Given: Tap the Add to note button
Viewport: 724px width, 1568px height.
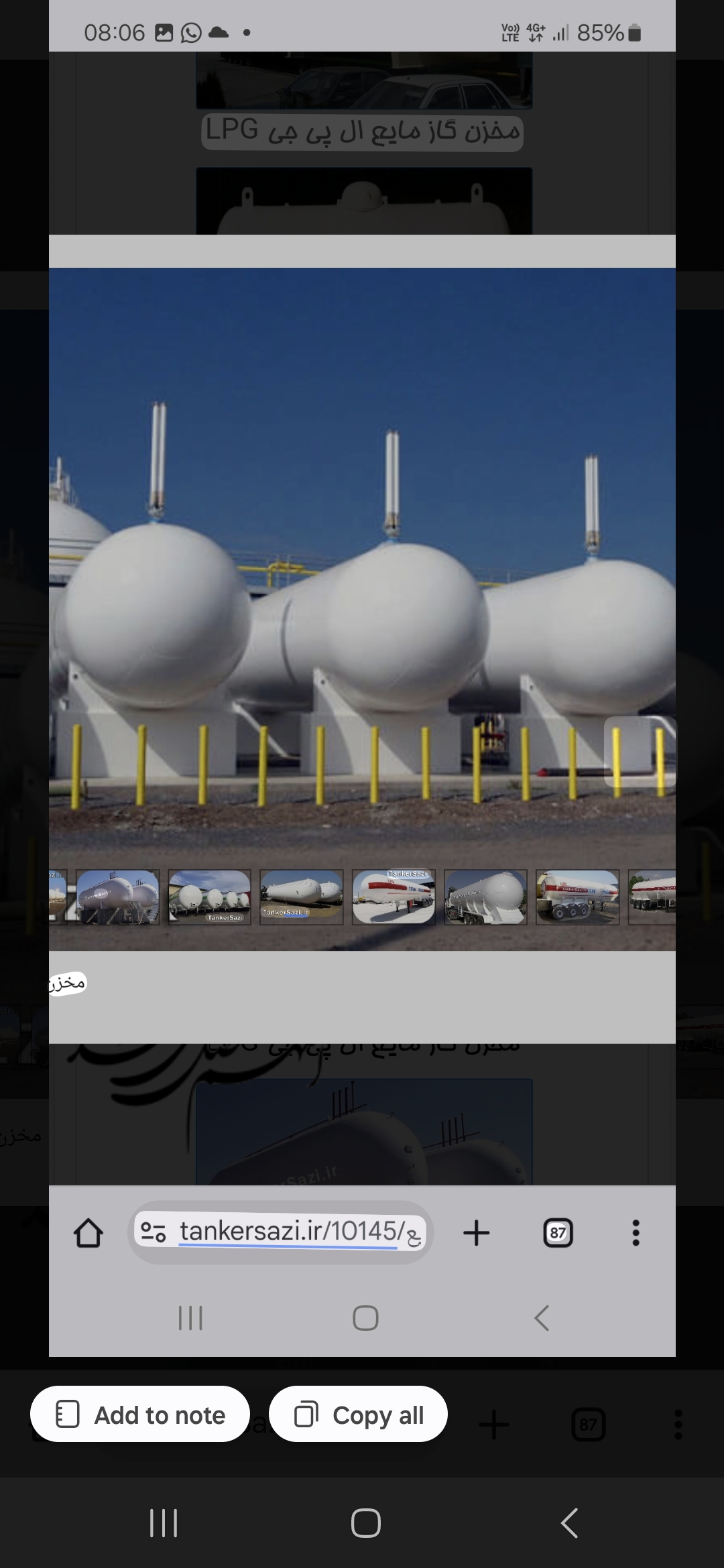Looking at the screenshot, I should tap(139, 1415).
